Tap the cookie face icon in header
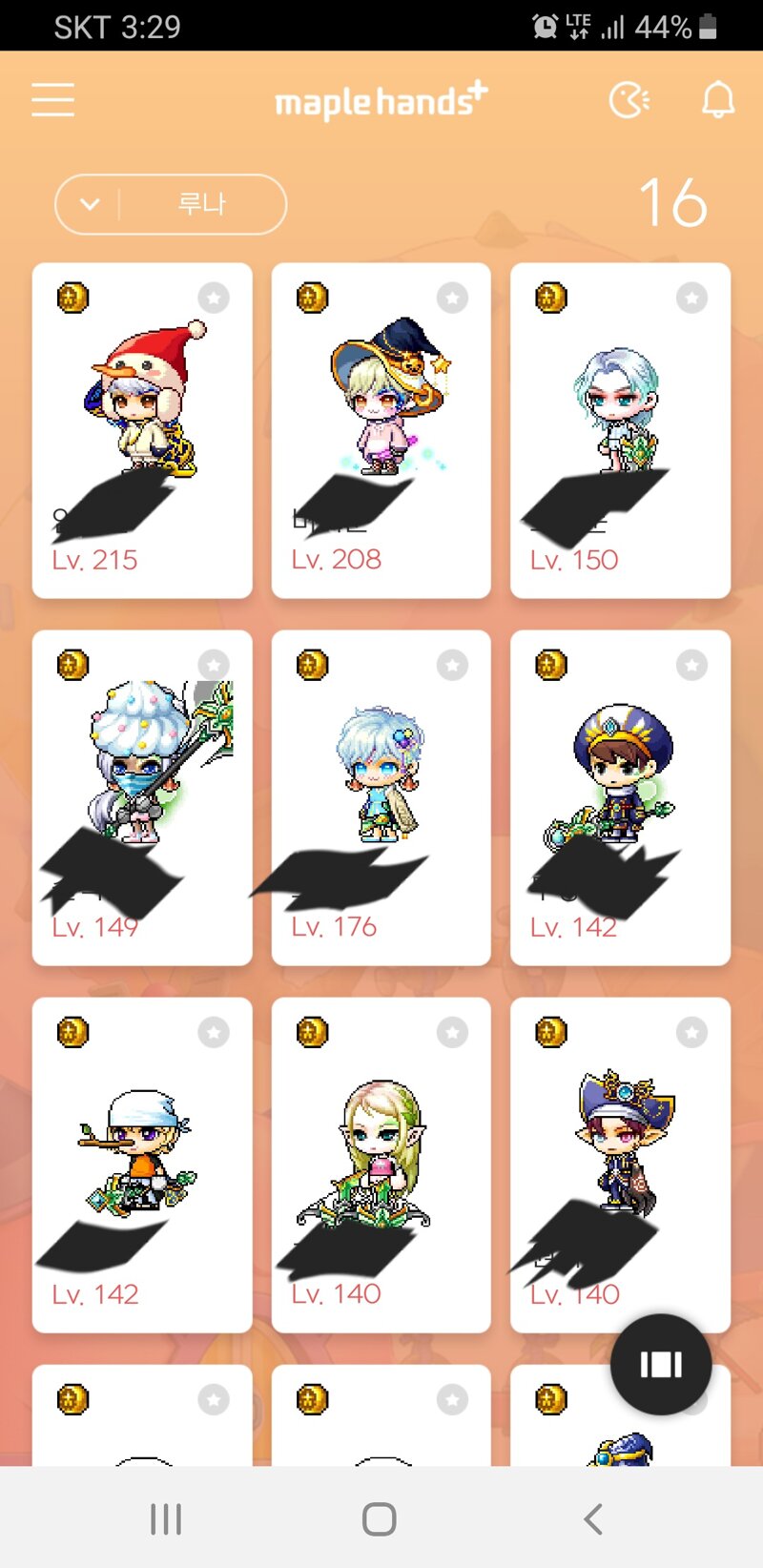This screenshot has width=763, height=1568. coord(629,100)
